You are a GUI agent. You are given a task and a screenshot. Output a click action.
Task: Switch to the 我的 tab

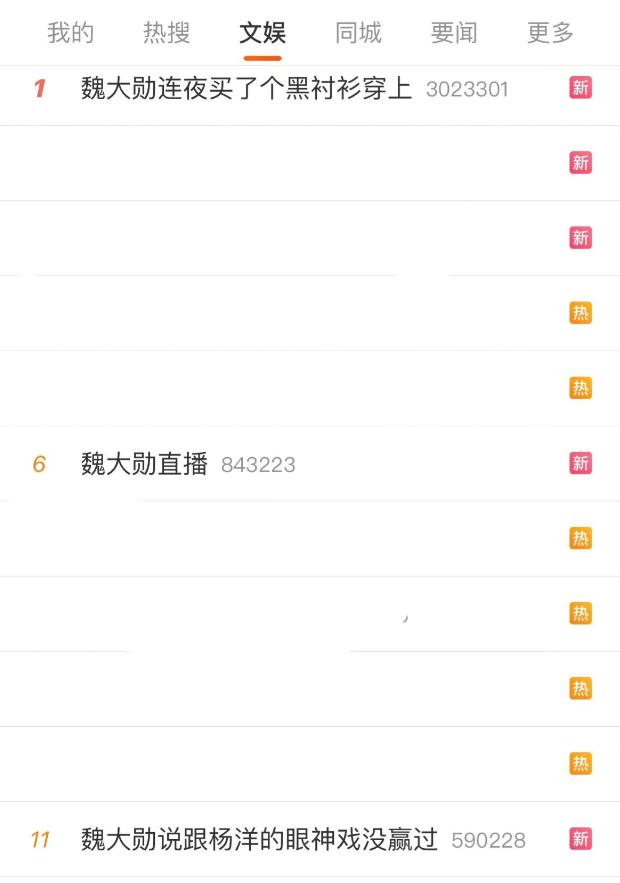click(x=70, y=33)
